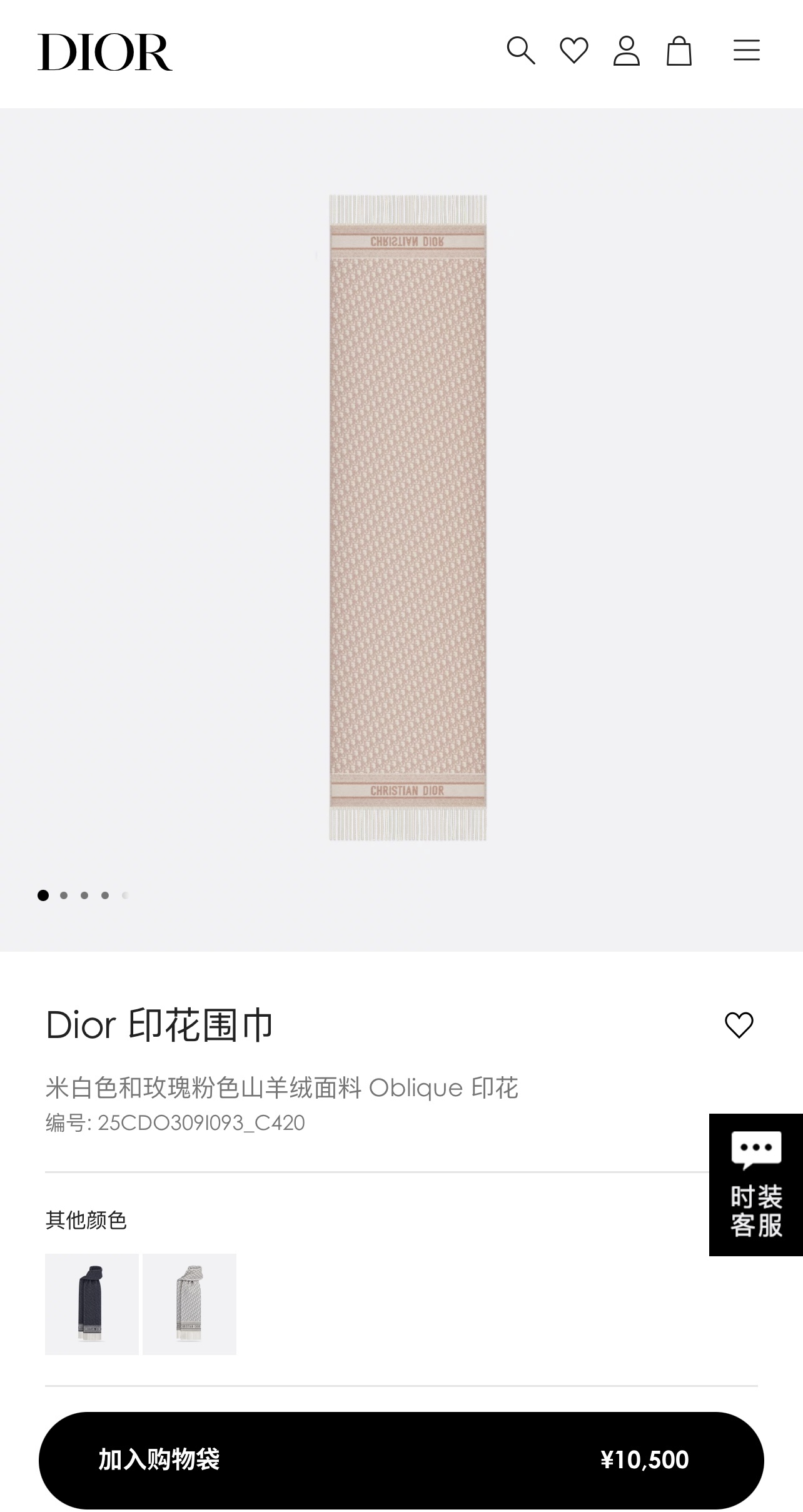Add Dior 印花围巾 to wishlist
Image resolution: width=803 pixels, height=1512 pixels.
pyautogui.click(x=739, y=1025)
